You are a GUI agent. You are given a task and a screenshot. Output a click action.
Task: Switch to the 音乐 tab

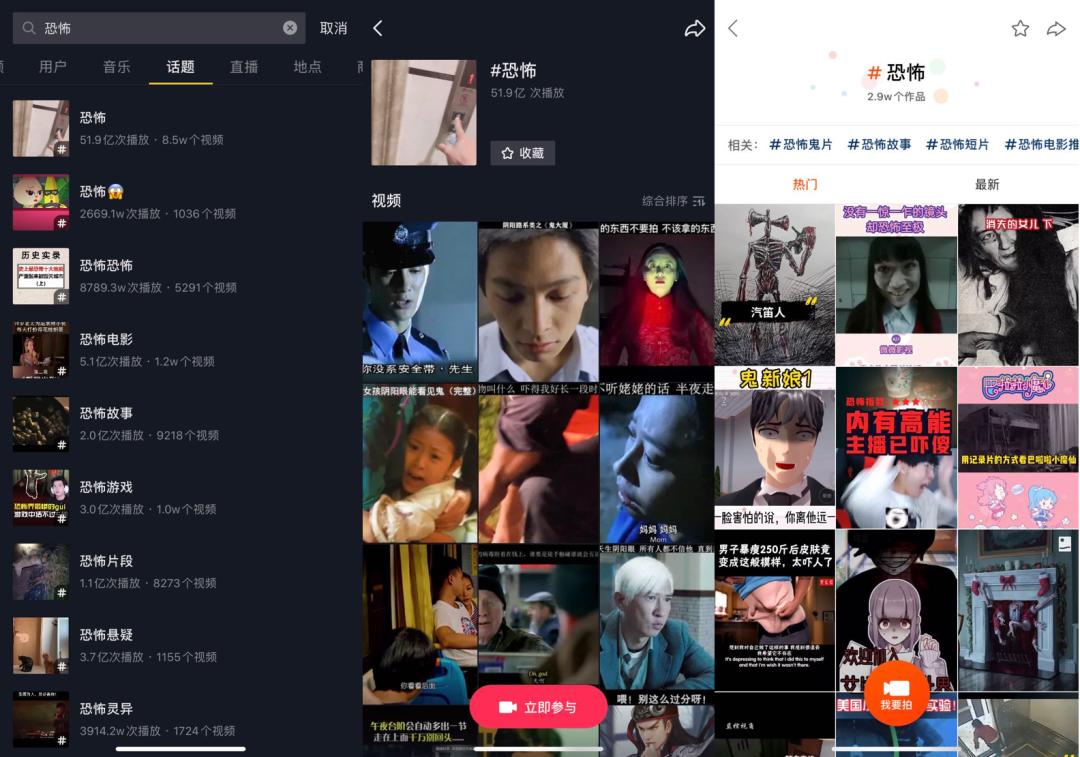(117, 67)
